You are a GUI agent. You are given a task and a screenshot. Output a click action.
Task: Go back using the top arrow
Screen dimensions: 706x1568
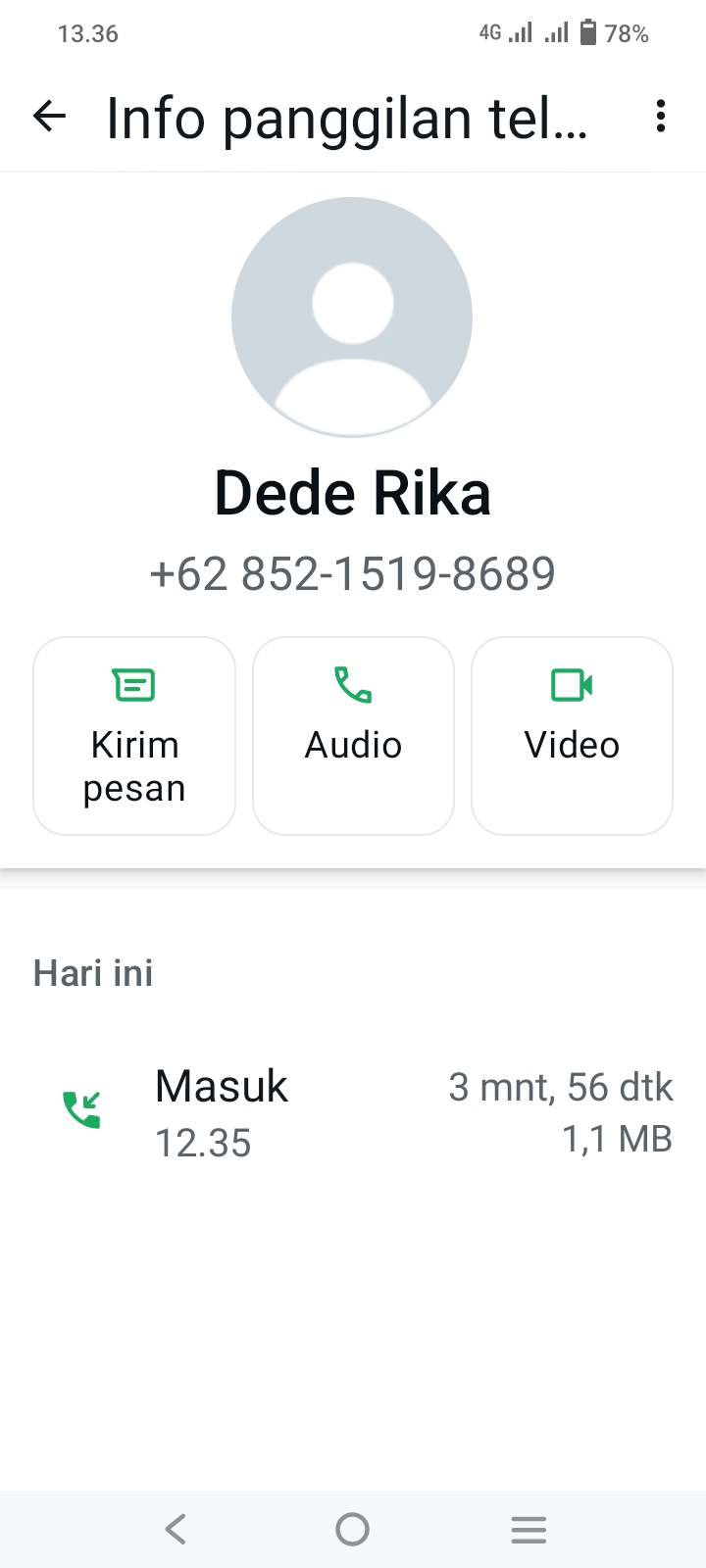pyautogui.click(x=49, y=117)
